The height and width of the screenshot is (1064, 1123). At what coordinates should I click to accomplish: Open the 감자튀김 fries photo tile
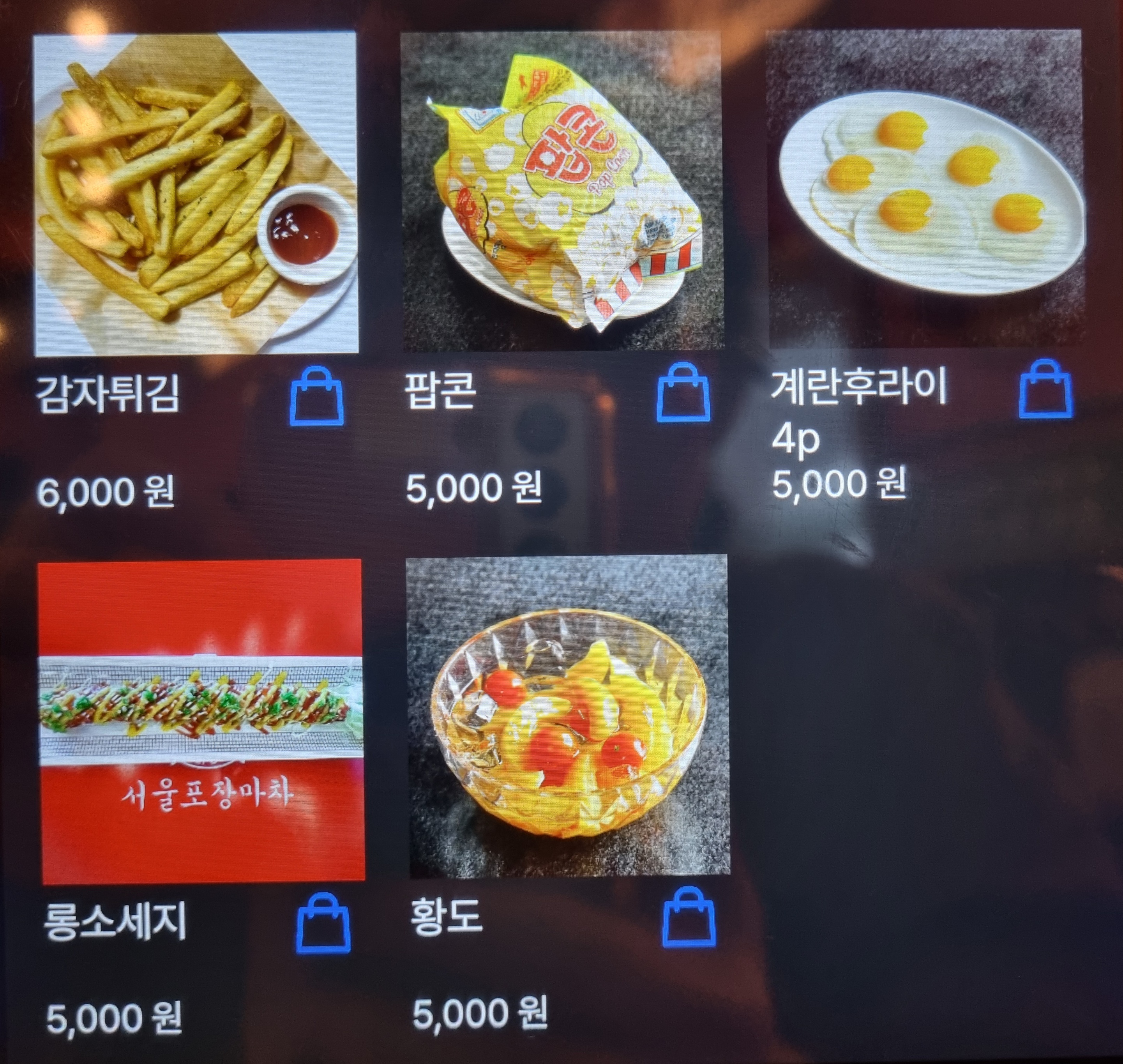pos(196,193)
